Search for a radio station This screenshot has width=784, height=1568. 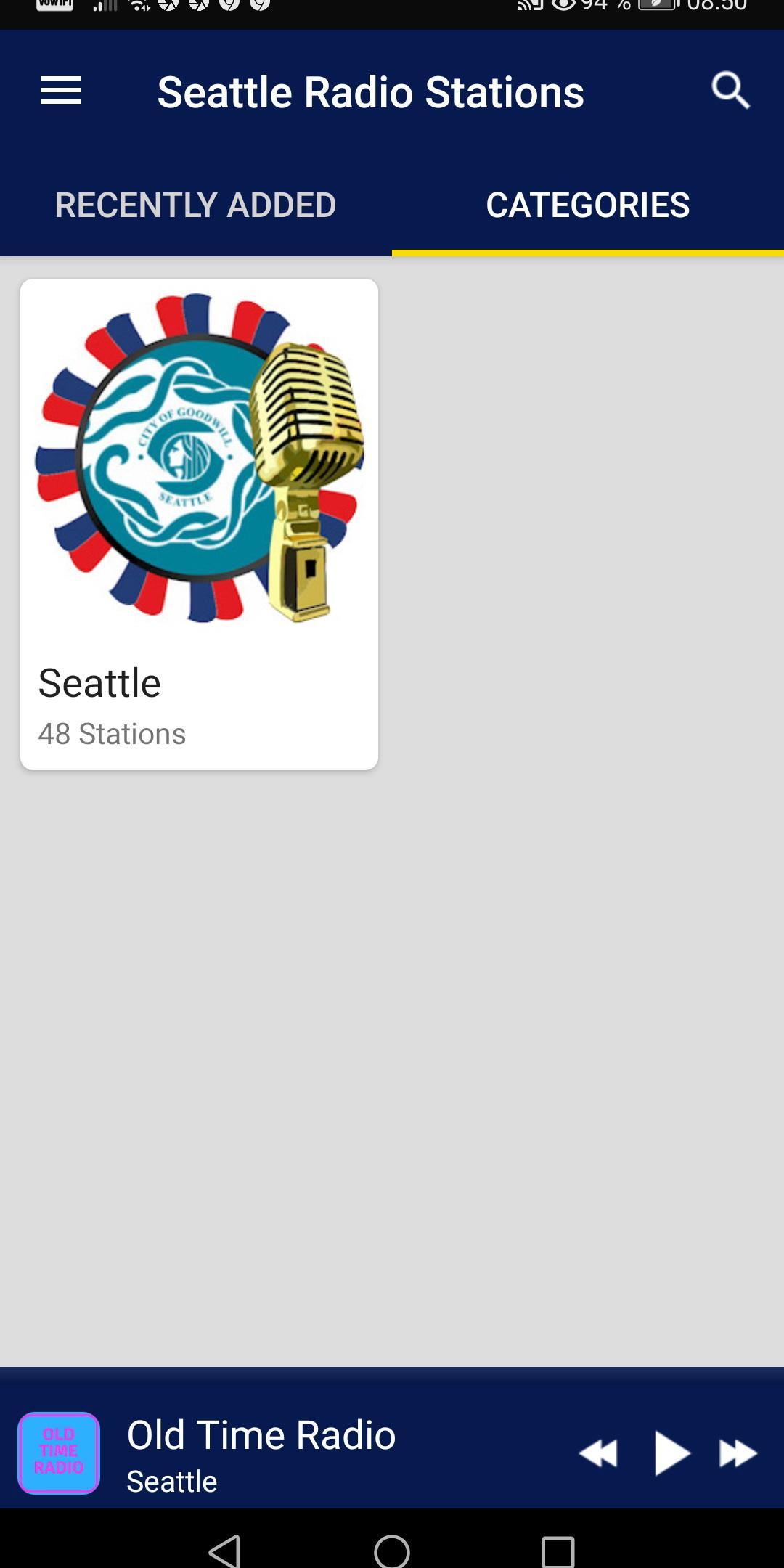click(730, 91)
